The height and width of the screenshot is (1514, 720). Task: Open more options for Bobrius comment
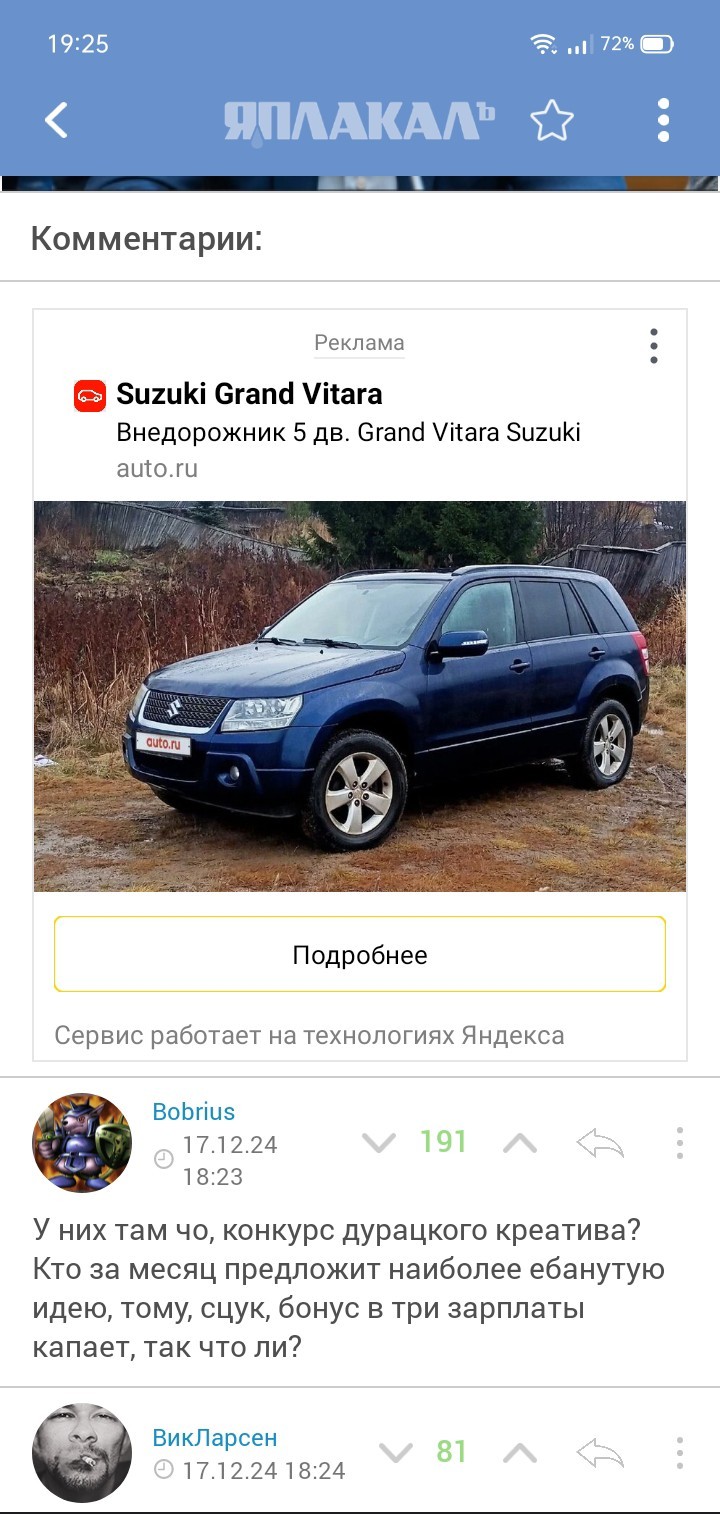(x=679, y=1143)
